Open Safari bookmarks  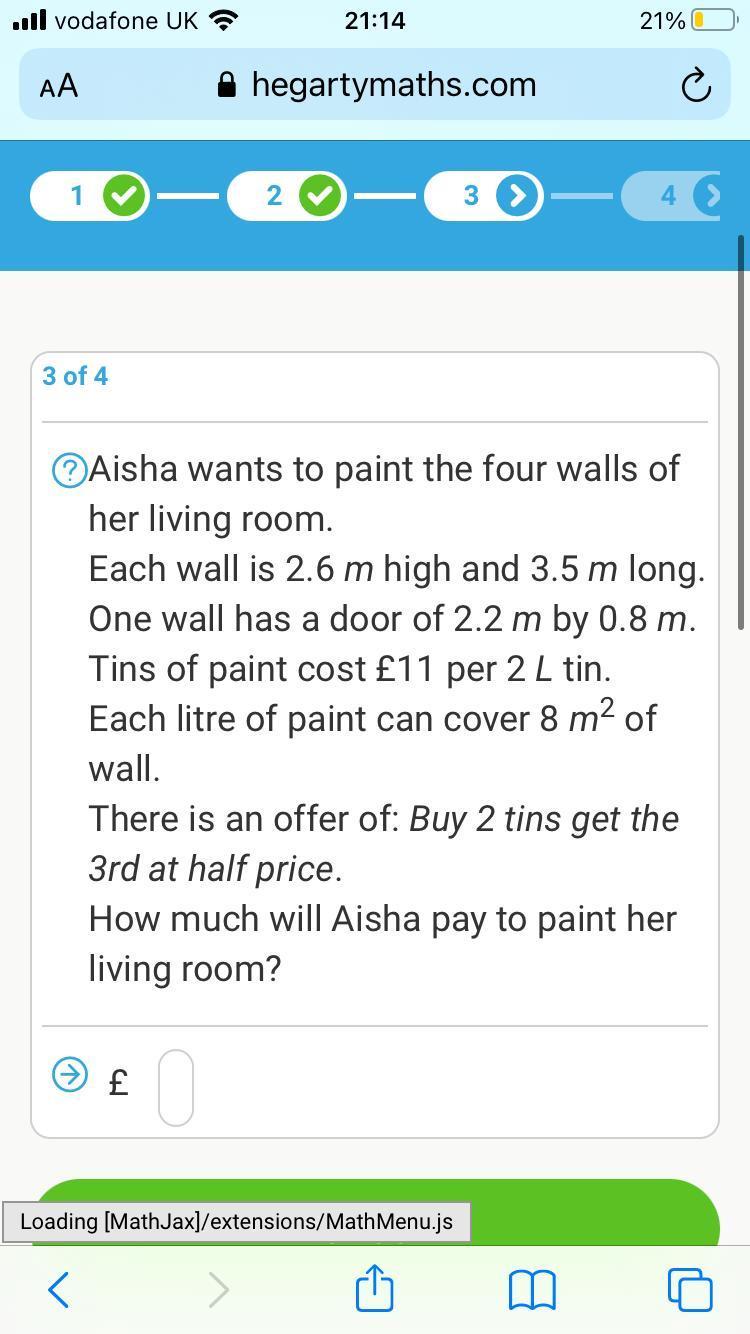click(x=532, y=1289)
